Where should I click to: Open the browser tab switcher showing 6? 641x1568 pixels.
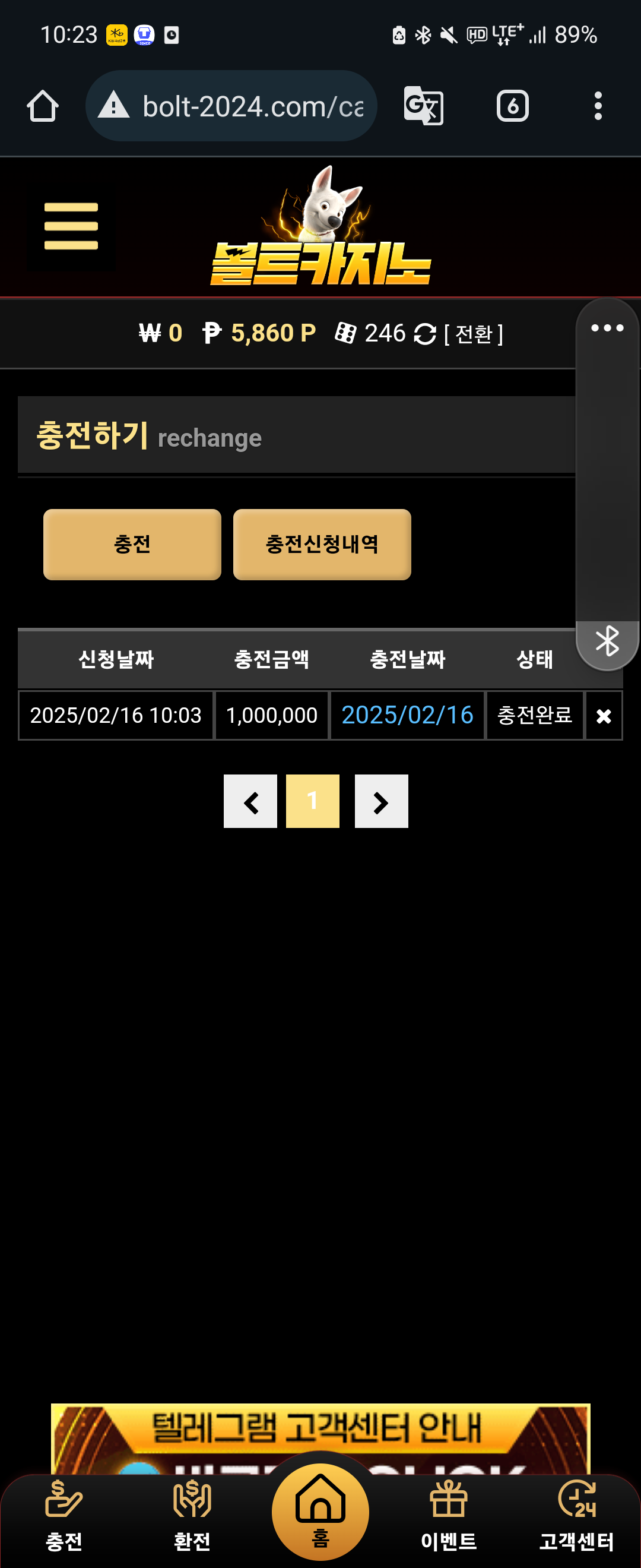(512, 106)
